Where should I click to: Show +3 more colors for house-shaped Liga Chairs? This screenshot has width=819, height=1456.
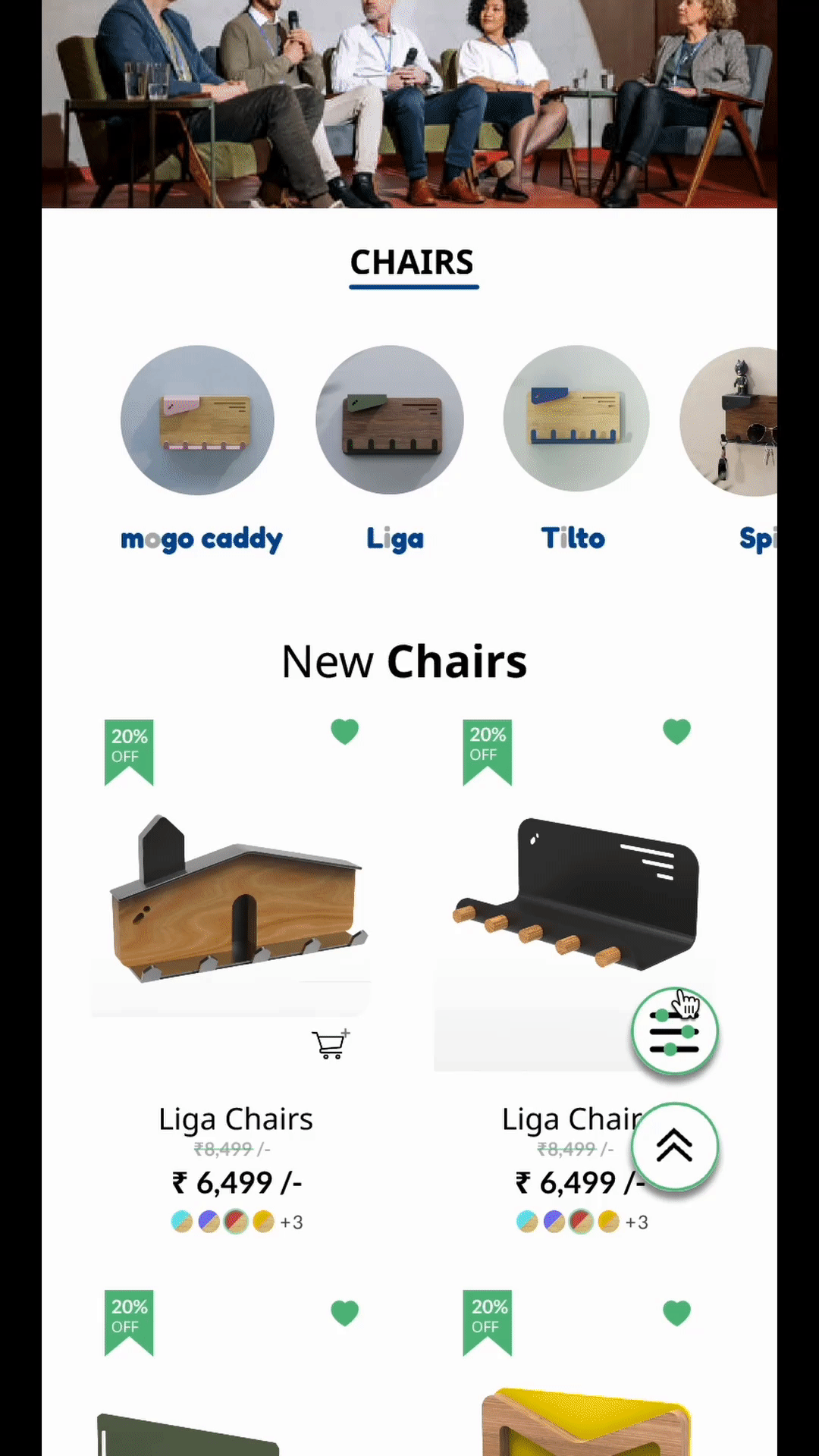tap(291, 1222)
